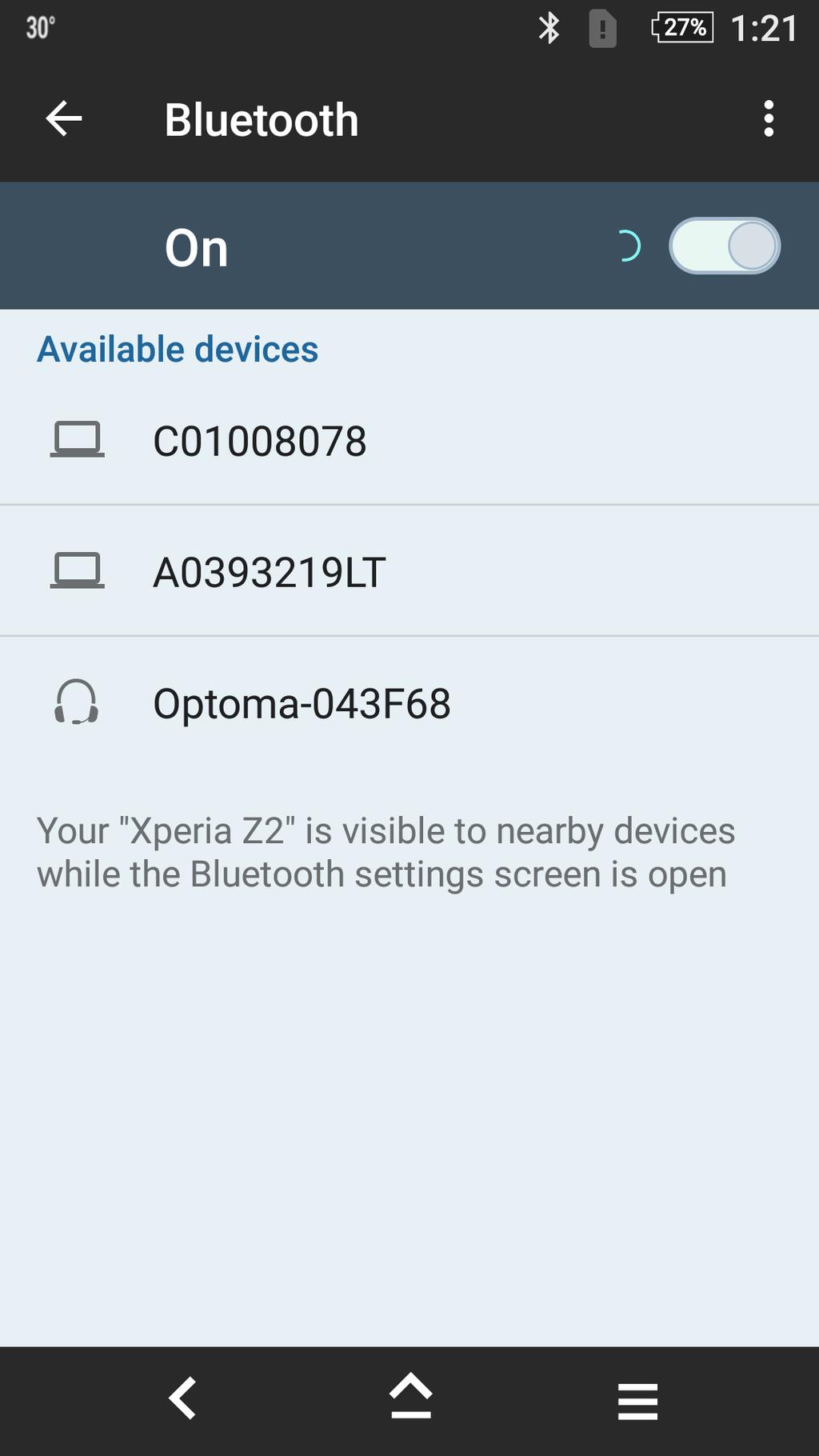Open the recent apps menu button
819x1456 pixels.
(637, 1401)
